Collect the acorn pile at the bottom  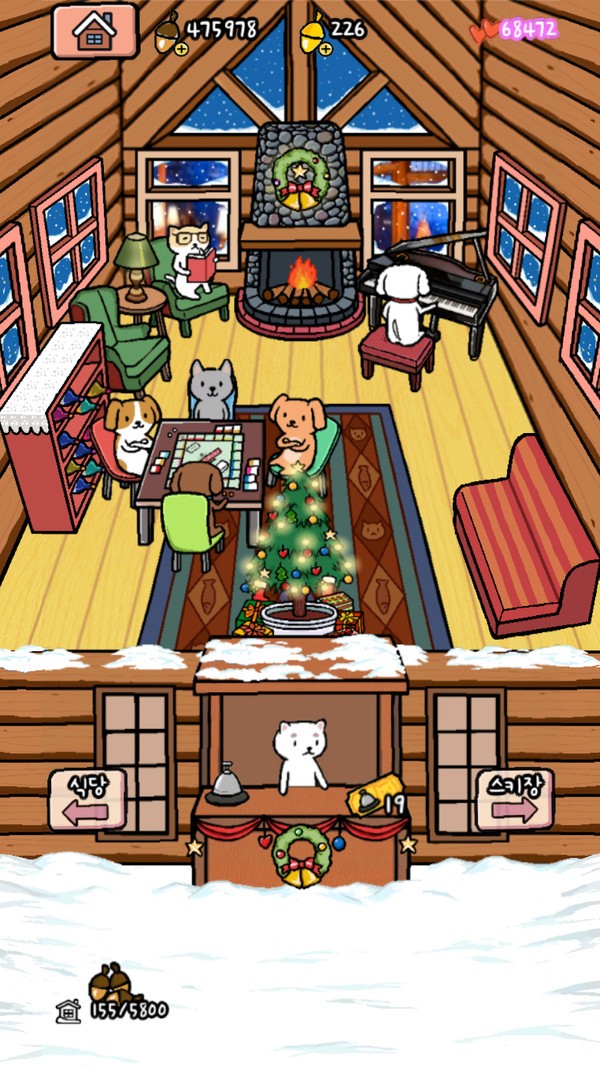tap(108, 983)
